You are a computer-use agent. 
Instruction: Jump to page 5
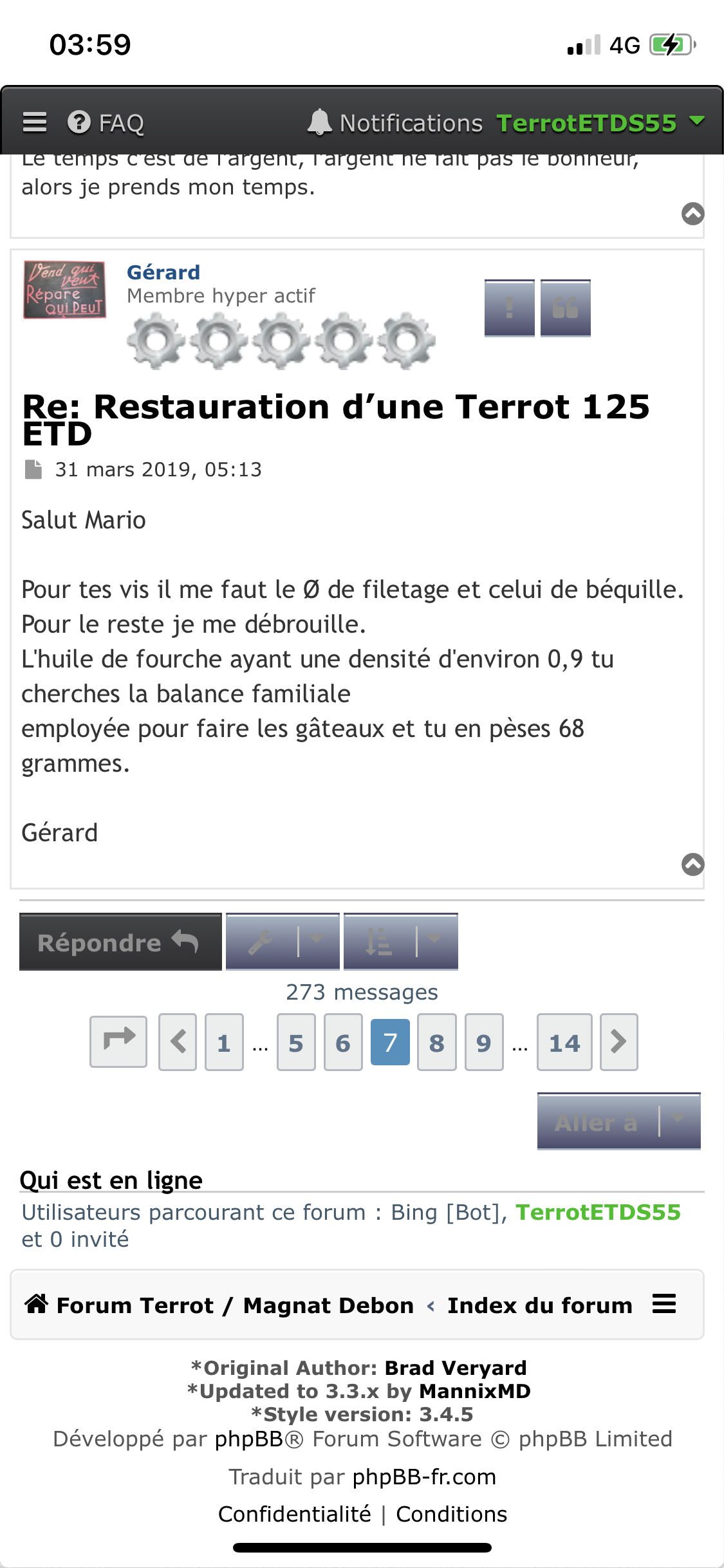pyautogui.click(x=296, y=1042)
